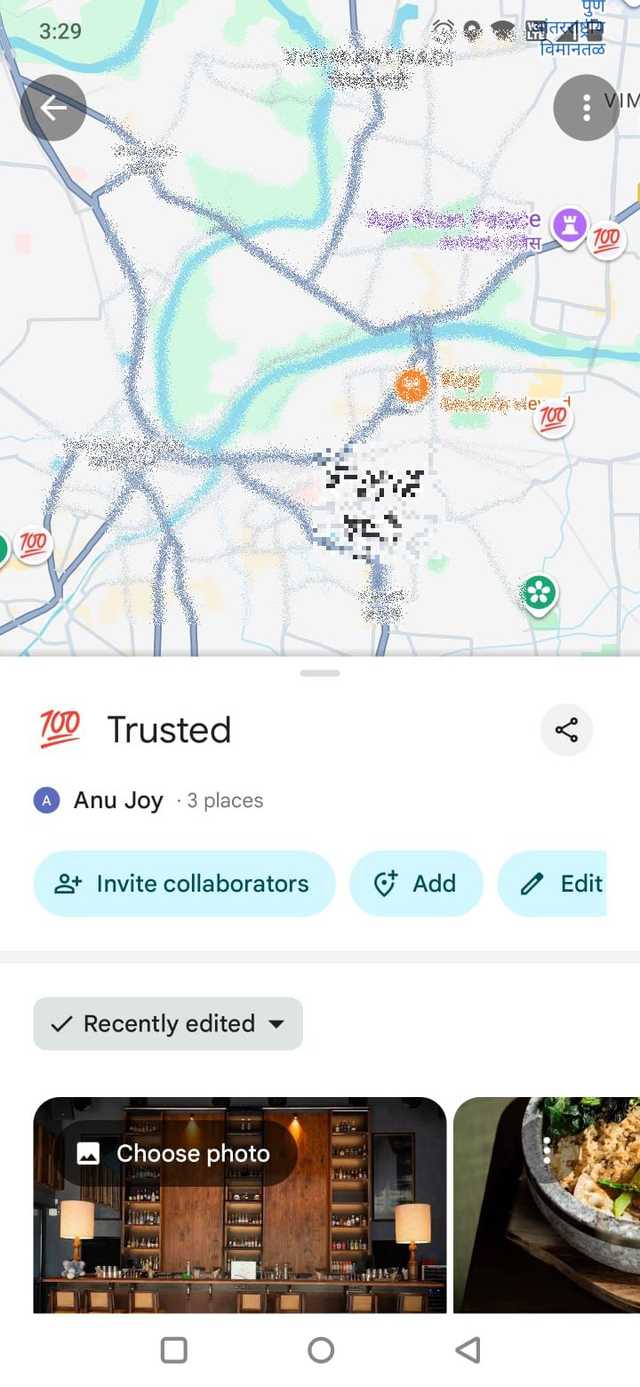This screenshot has height=1387, width=640.
Task: Go back using the top-left arrow
Action: [x=53, y=108]
